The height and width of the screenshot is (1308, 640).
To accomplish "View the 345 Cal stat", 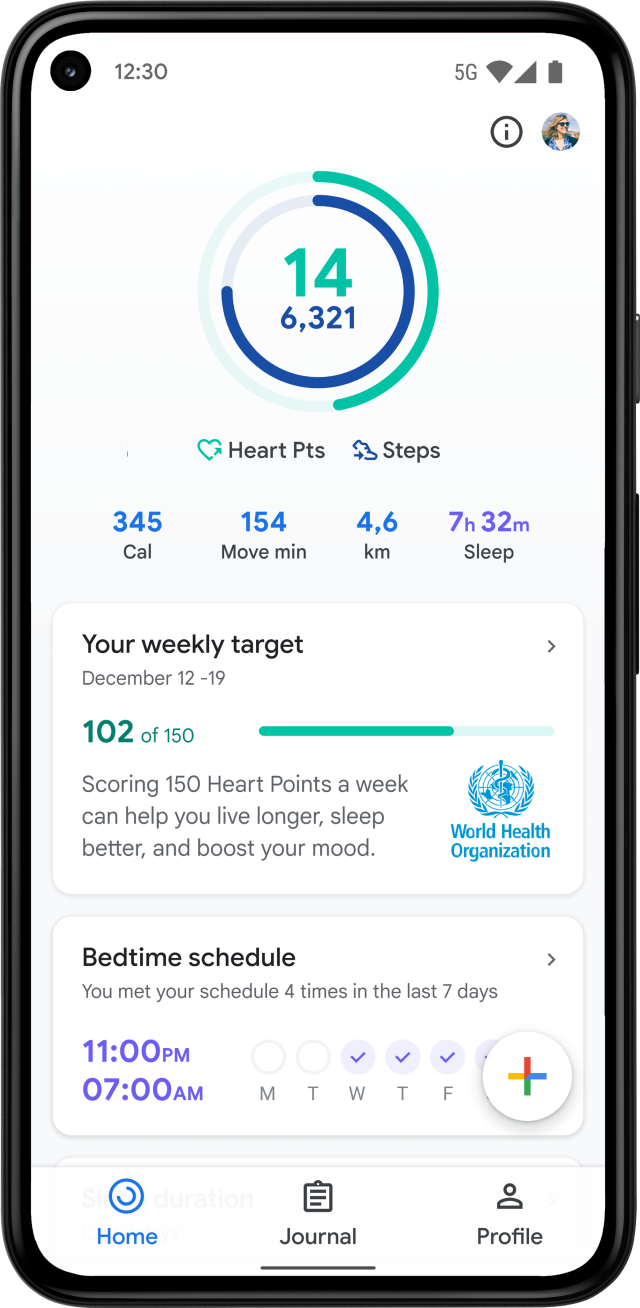I will tap(137, 535).
